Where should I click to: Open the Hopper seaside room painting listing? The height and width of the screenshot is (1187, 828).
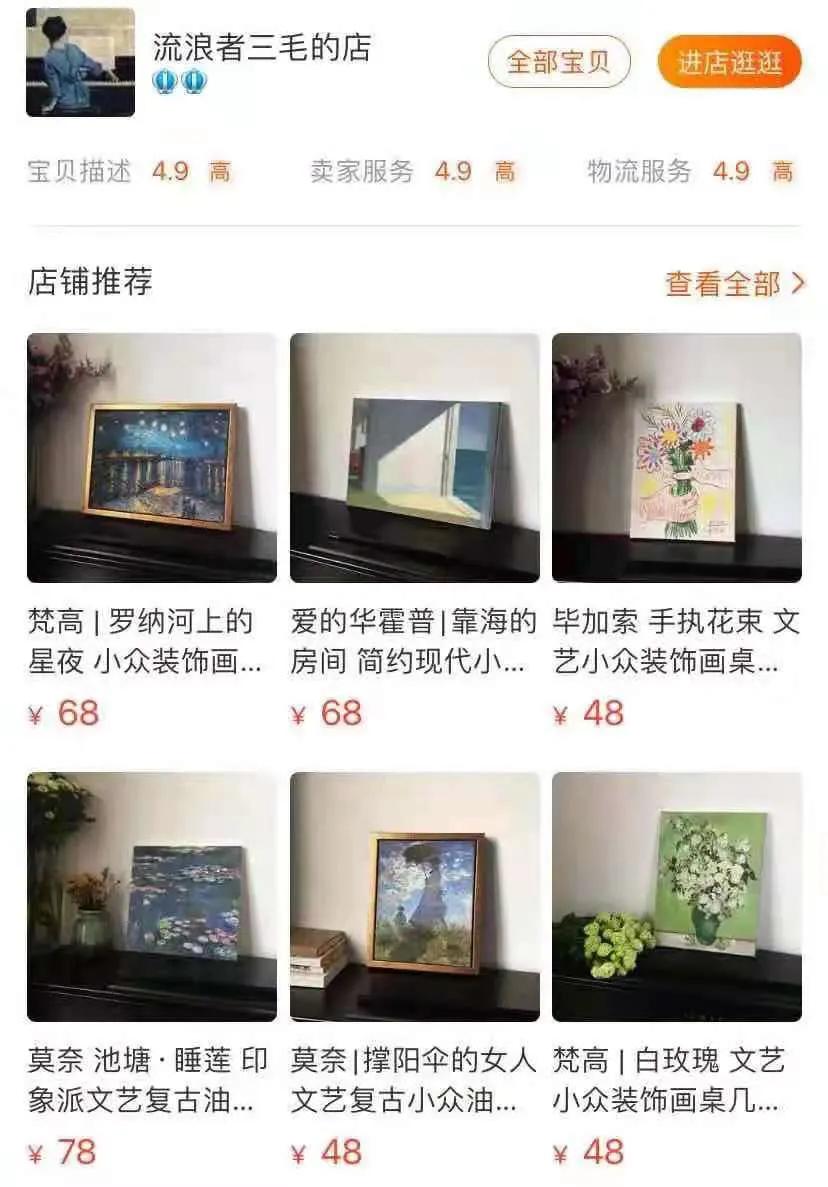[414, 455]
